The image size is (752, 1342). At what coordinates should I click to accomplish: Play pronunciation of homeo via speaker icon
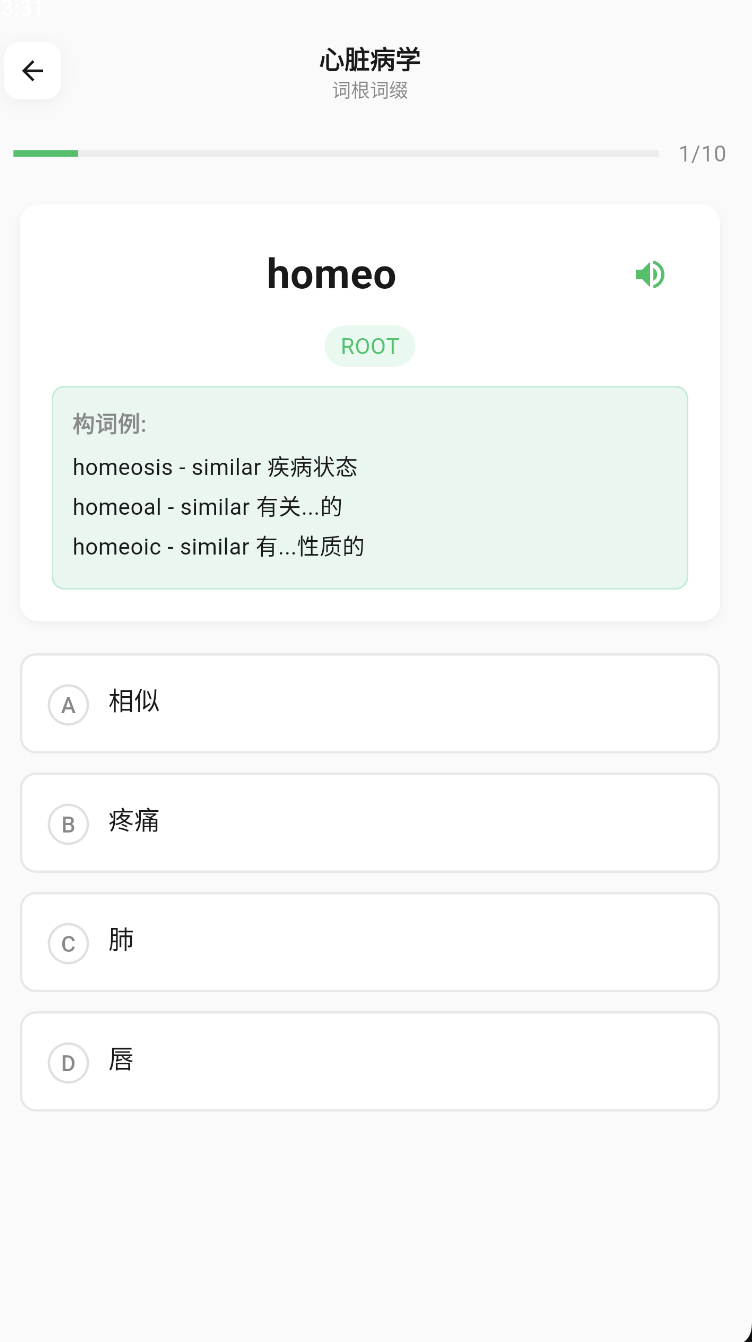650,274
